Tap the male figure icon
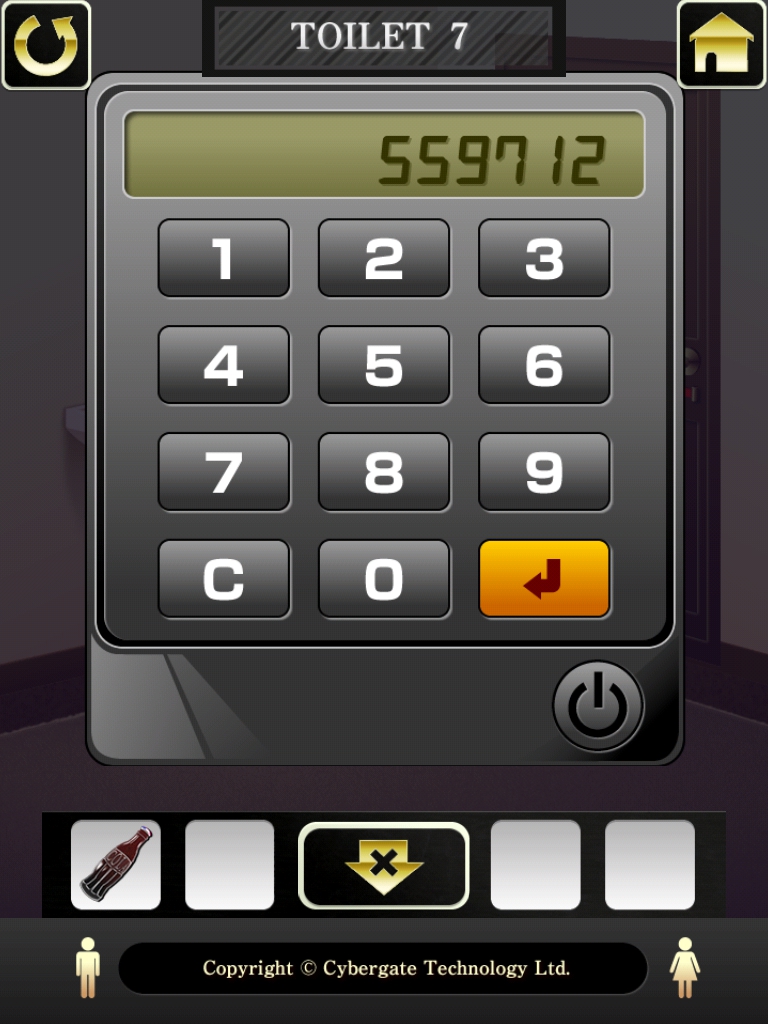Image resolution: width=768 pixels, height=1024 pixels. pyautogui.click(x=88, y=967)
